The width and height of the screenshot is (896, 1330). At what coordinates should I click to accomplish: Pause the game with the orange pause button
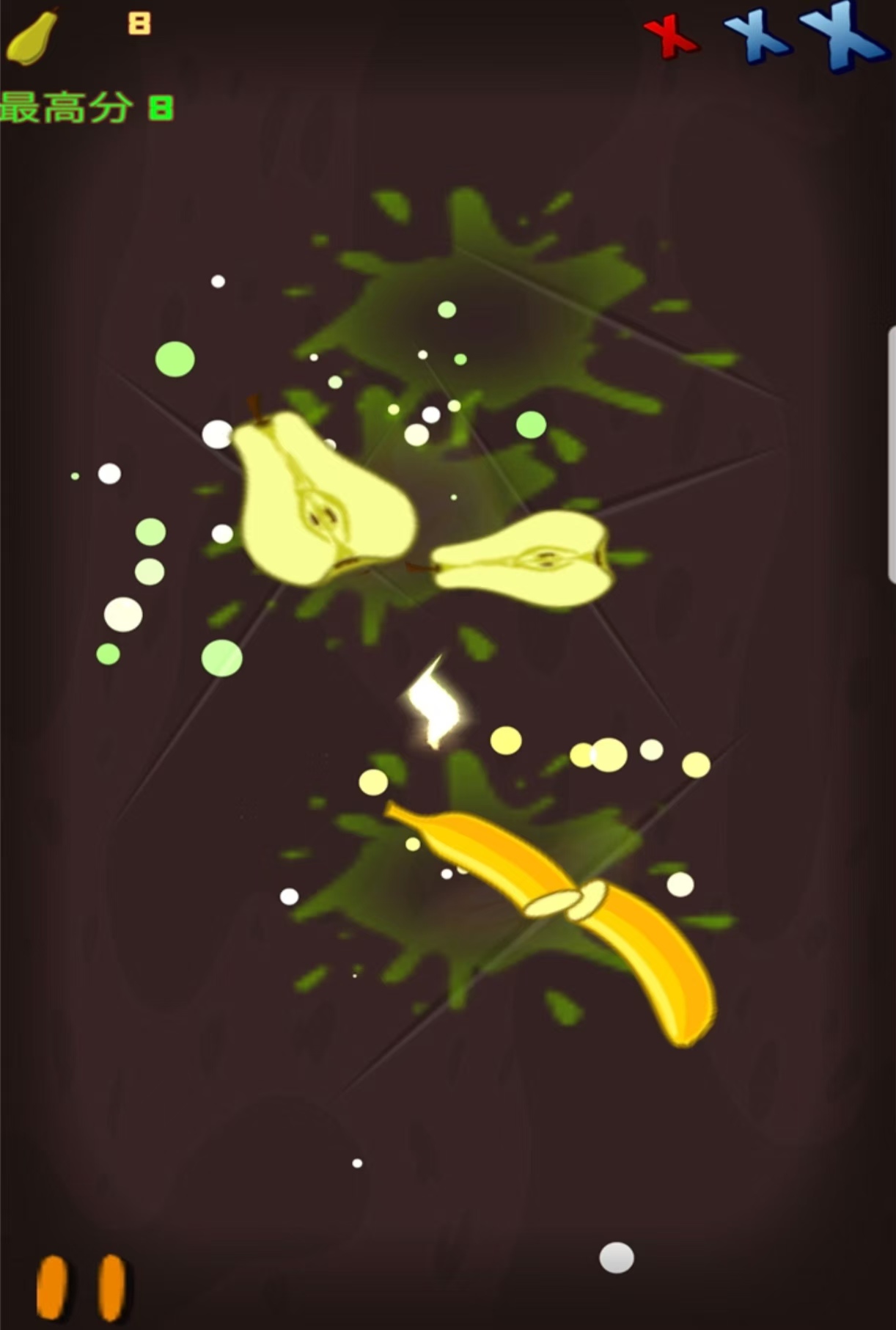pos(81,1287)
